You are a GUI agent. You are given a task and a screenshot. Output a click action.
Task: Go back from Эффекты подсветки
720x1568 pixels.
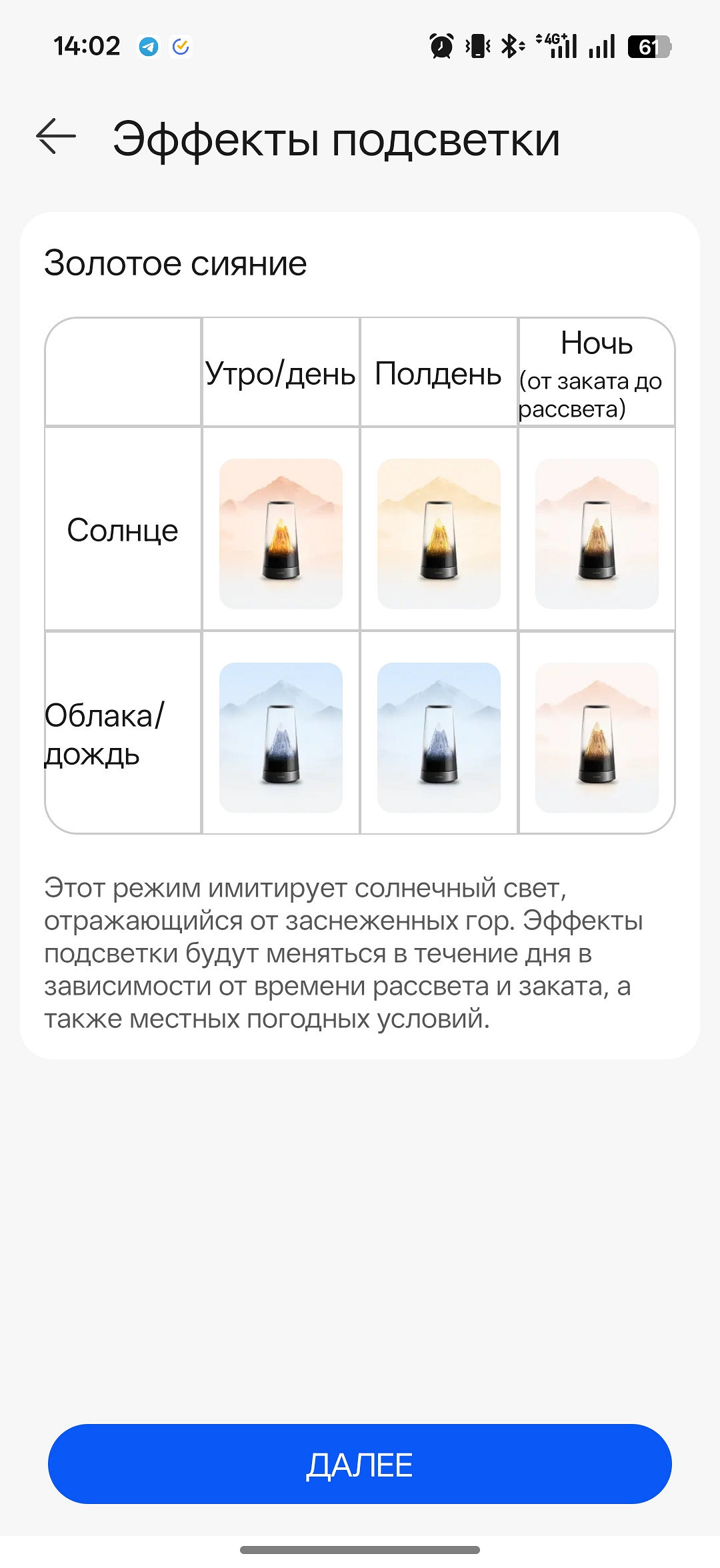56,137
